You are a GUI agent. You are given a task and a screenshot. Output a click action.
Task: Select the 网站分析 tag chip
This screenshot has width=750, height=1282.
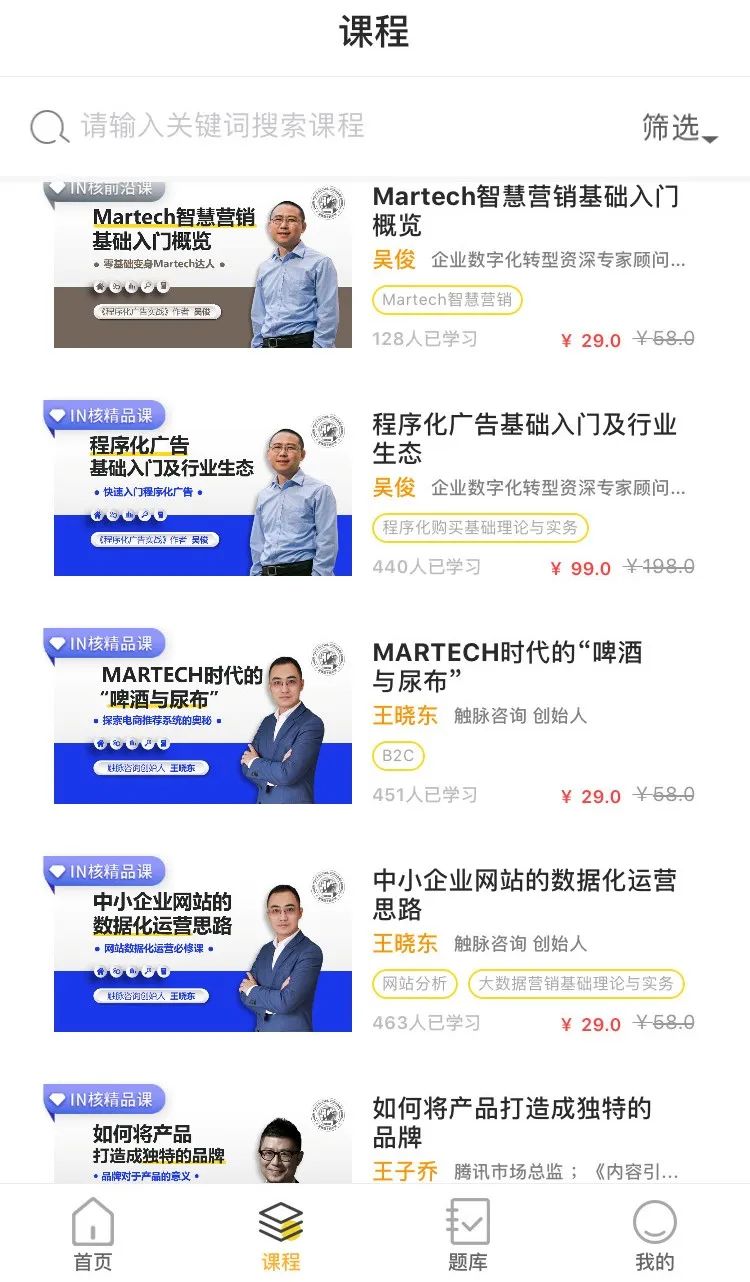click(415, 983)
